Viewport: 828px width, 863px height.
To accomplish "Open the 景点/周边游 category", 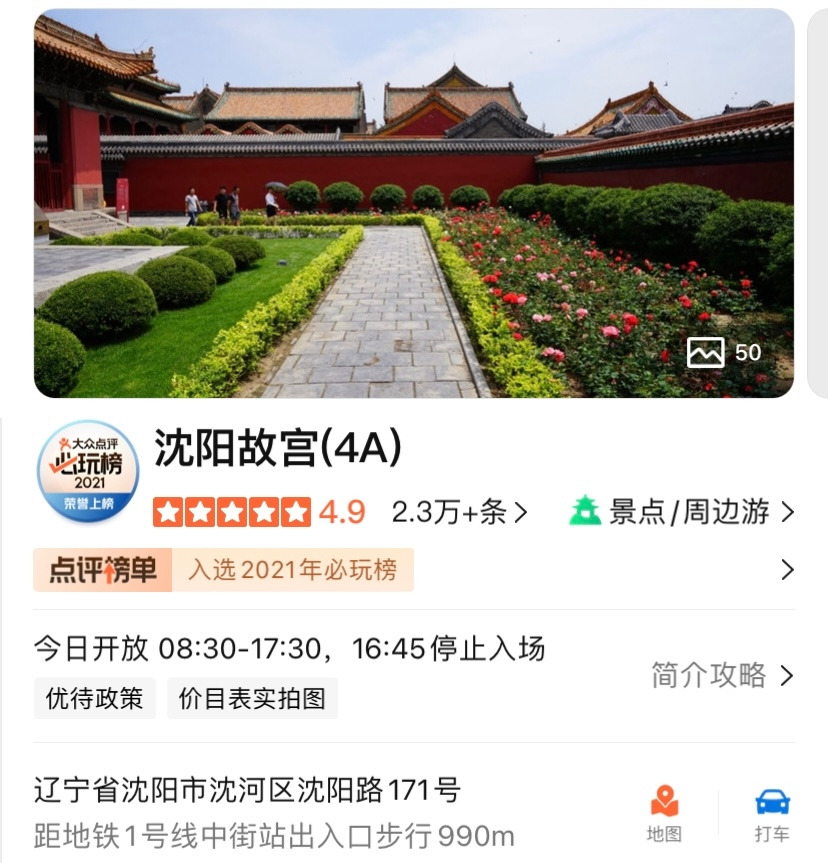I will (x=682, y=512).
